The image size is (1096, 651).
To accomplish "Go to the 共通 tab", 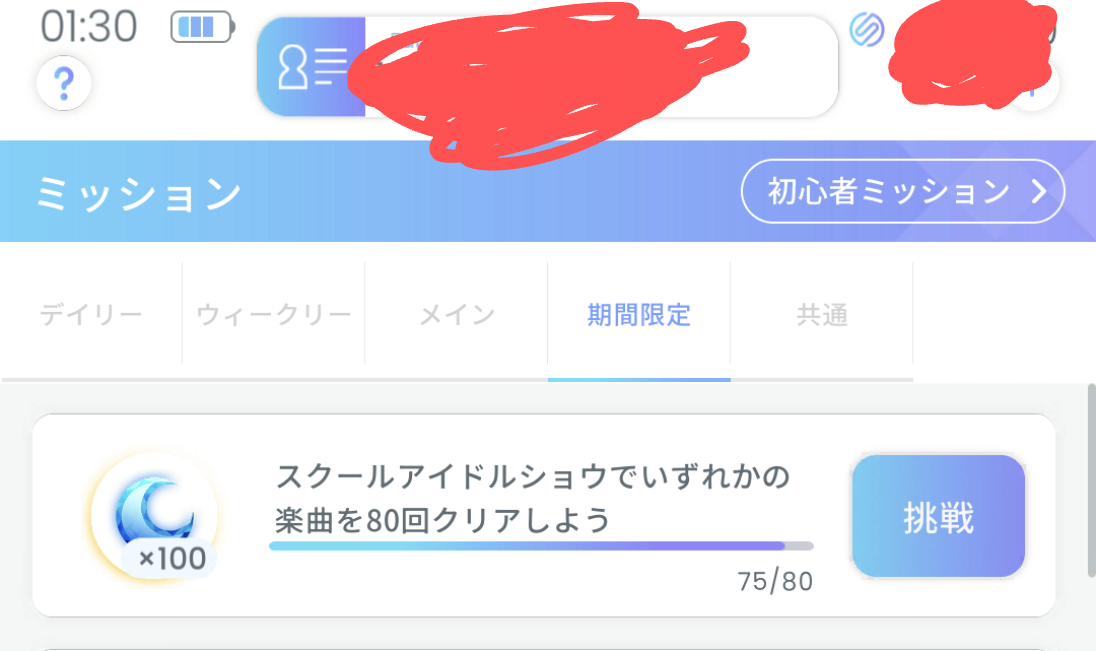I will click(x=822, y=316).
